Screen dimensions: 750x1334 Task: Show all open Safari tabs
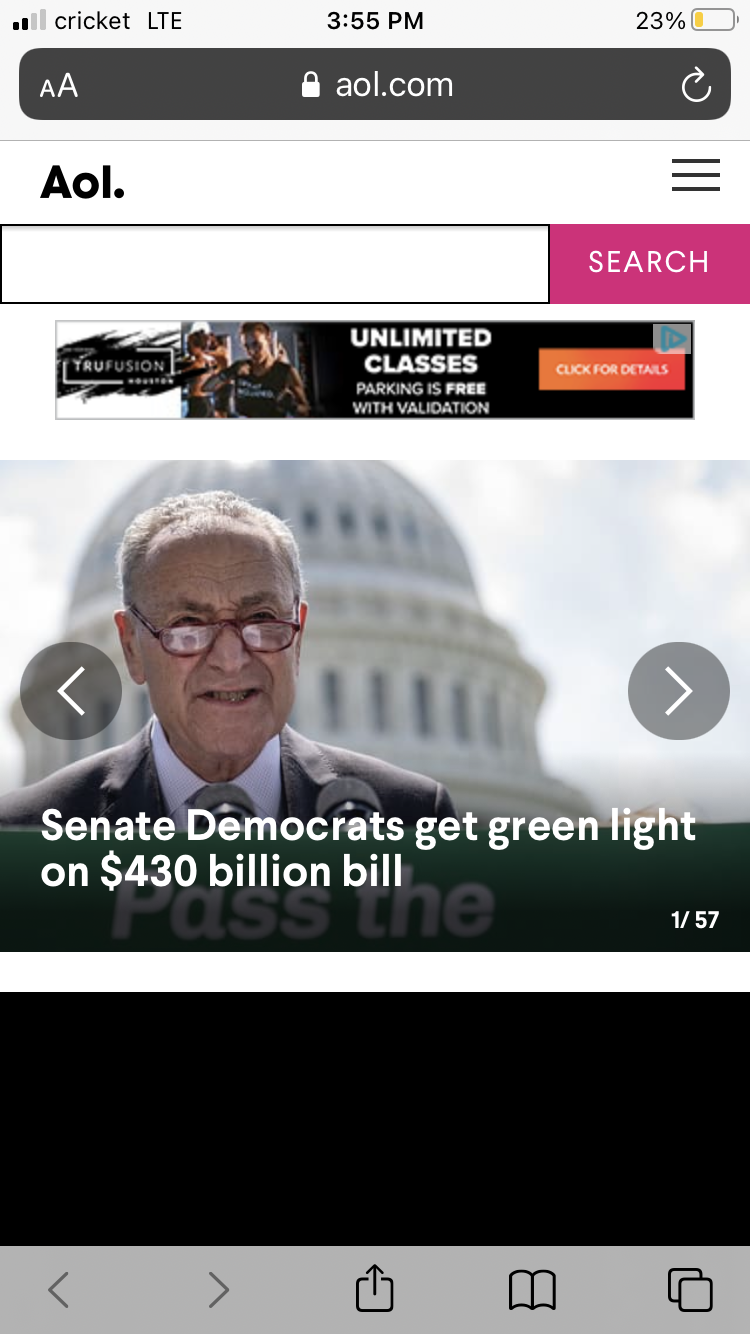click(690, 1290)
